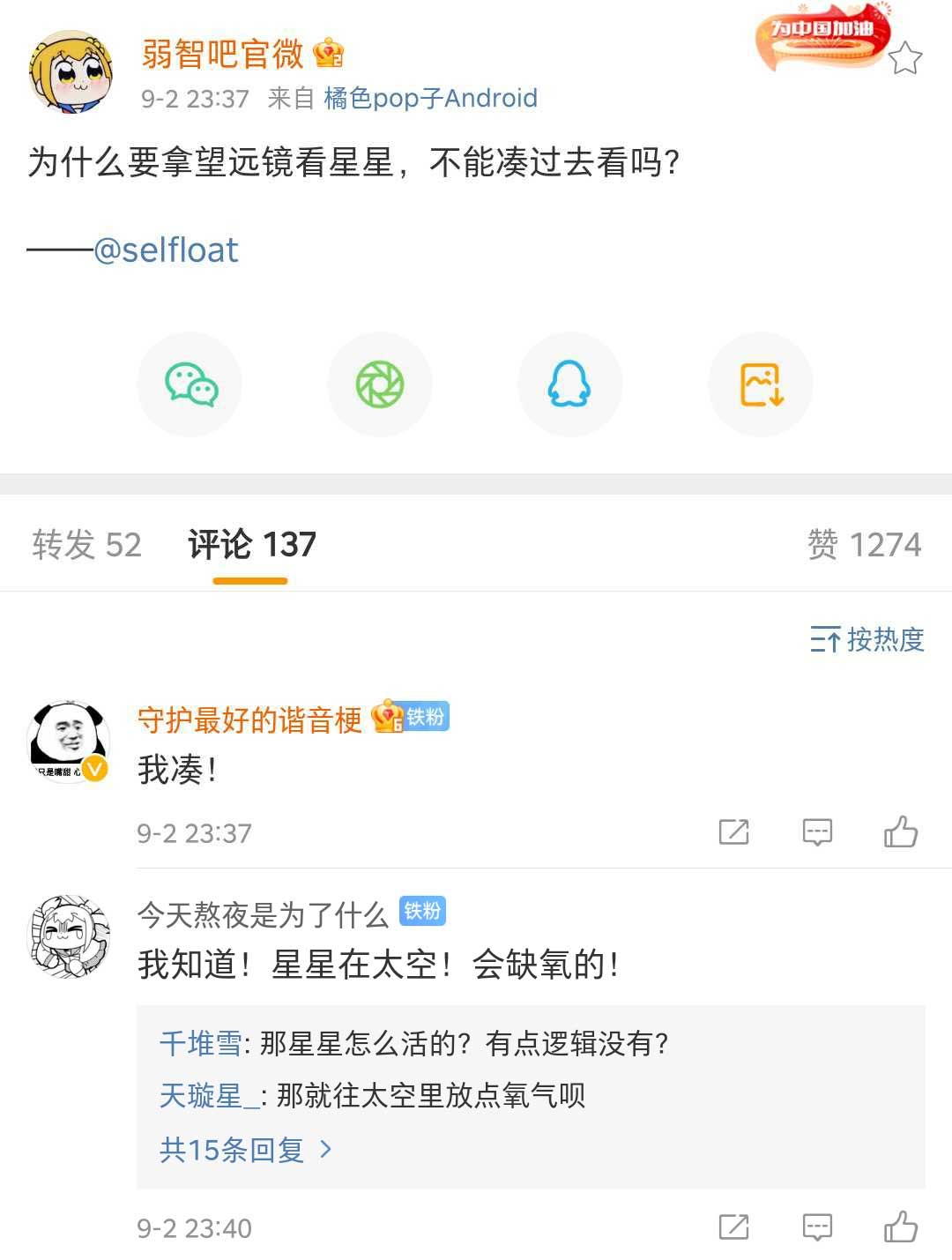952x1260 pixels.
Task: View the 赞 1274 likes tab
Action: pos(864,545)
